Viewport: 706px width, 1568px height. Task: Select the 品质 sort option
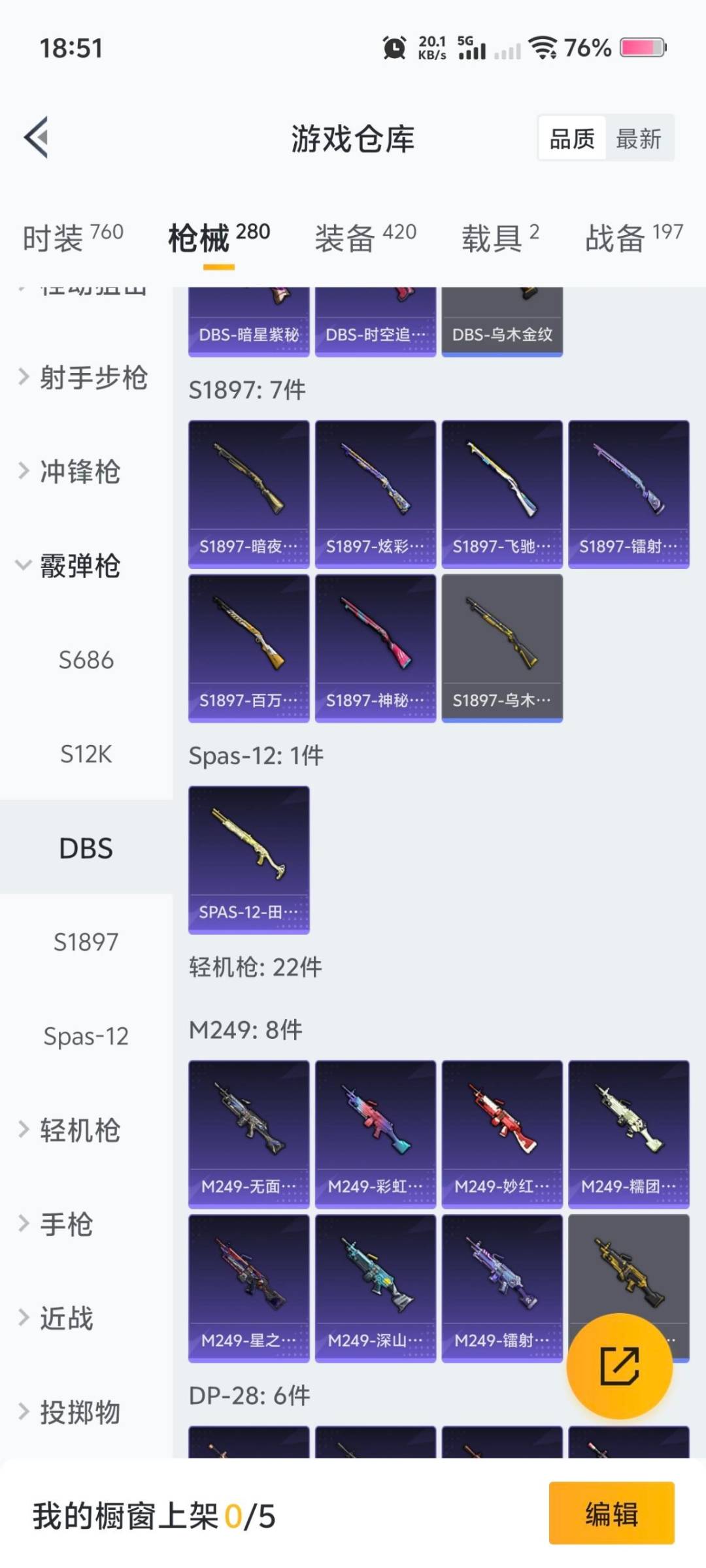point(571,138)
